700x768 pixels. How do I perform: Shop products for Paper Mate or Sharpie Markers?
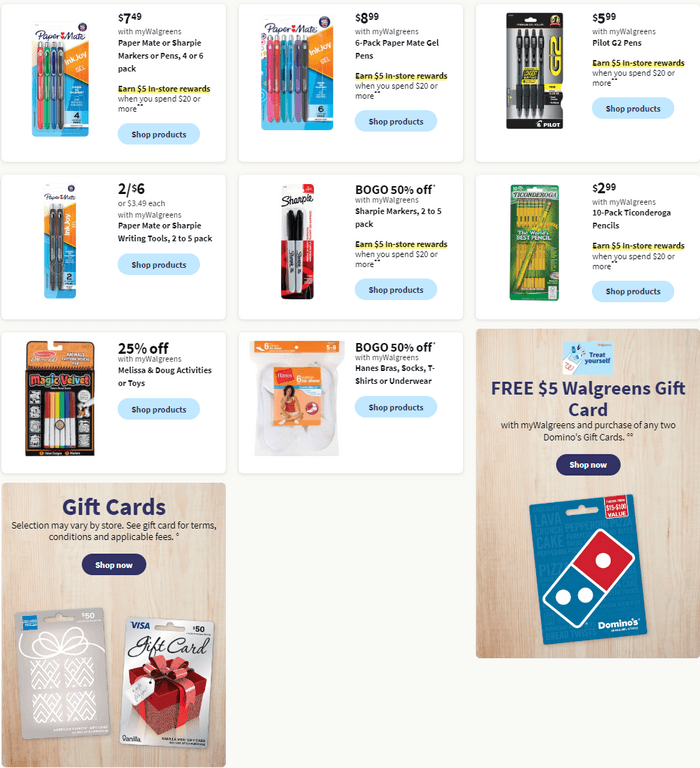[x=158, y=134]
